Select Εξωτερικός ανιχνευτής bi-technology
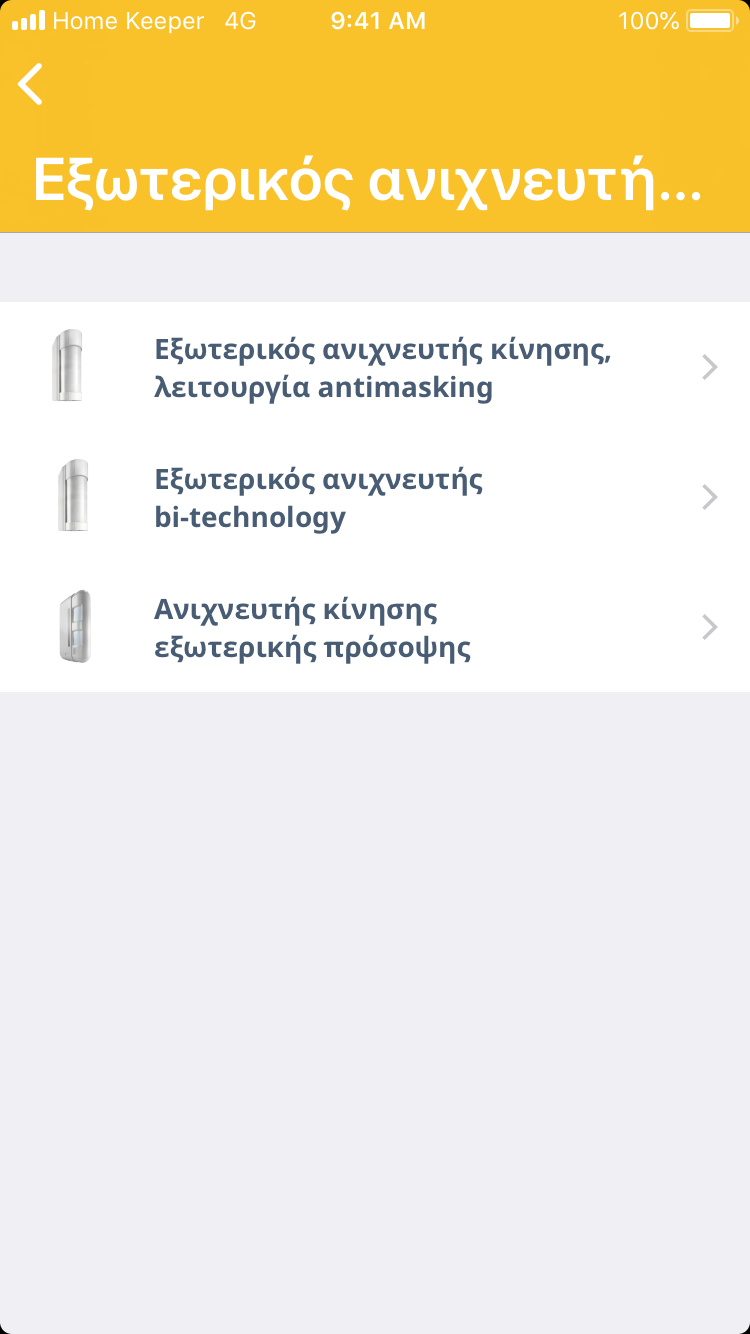The image size is (750, 1334). pyautogui.click(x=380, y=498)
